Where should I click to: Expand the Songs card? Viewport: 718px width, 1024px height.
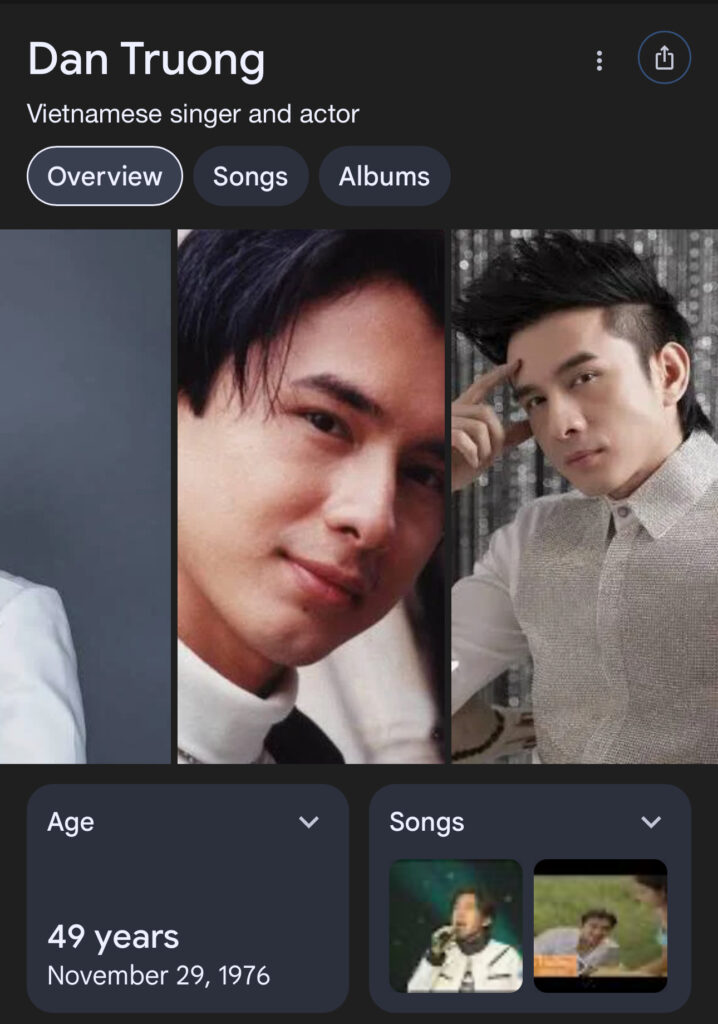[x=651, y=822]
